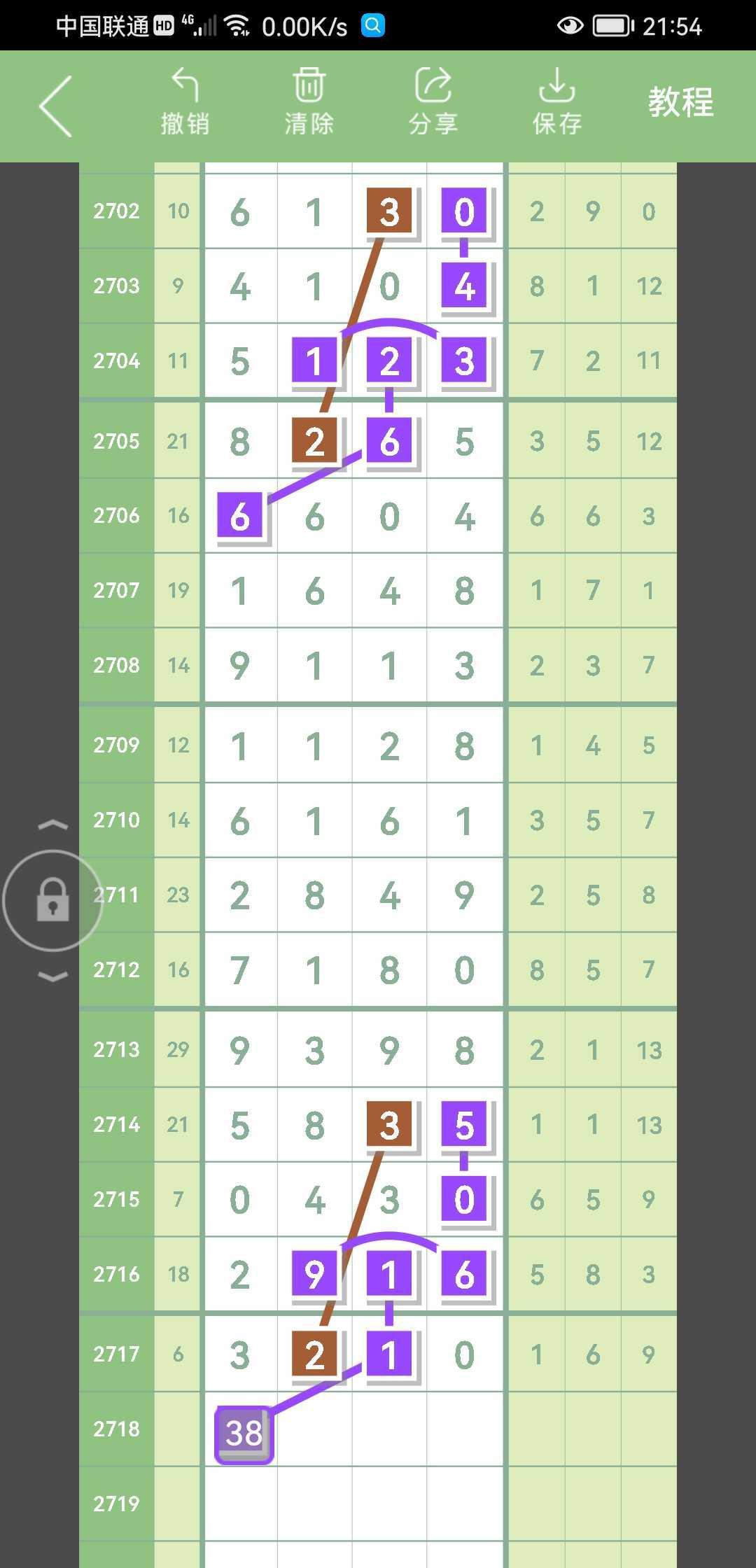Viewport: 756px width, 1568px height.
Task: Undo the last mark with 撤销
Action: (x=185, y=101)
